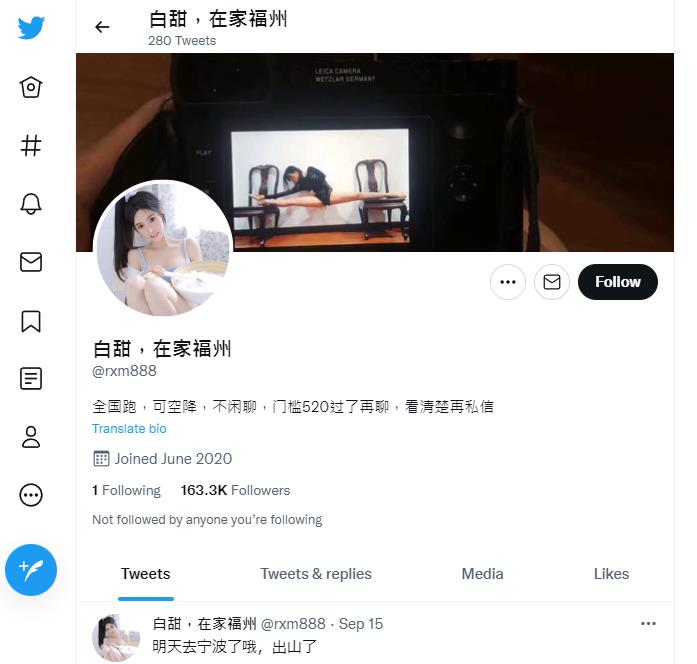
Task: Open Bookmarks in the sidebar
Action: 31,320
